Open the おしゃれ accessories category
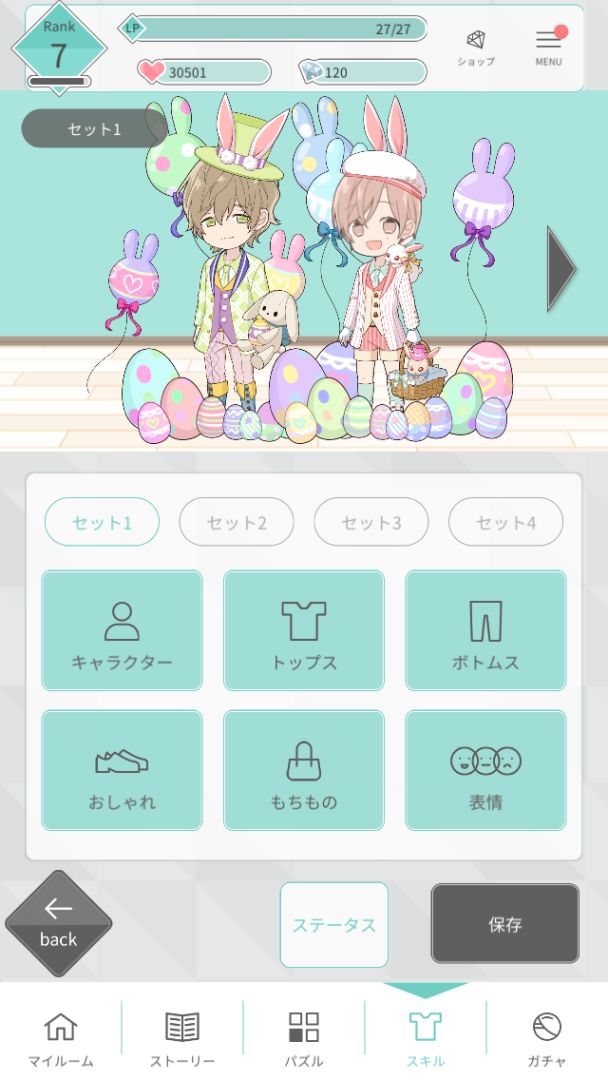 [122, 770]
